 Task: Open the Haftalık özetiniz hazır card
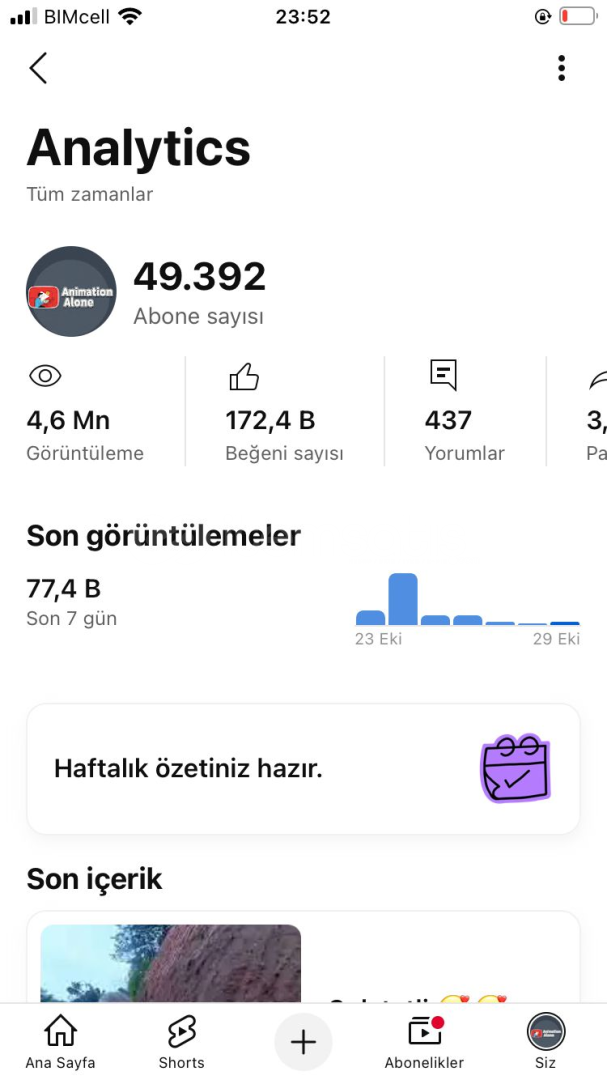[x=303, y=769]
